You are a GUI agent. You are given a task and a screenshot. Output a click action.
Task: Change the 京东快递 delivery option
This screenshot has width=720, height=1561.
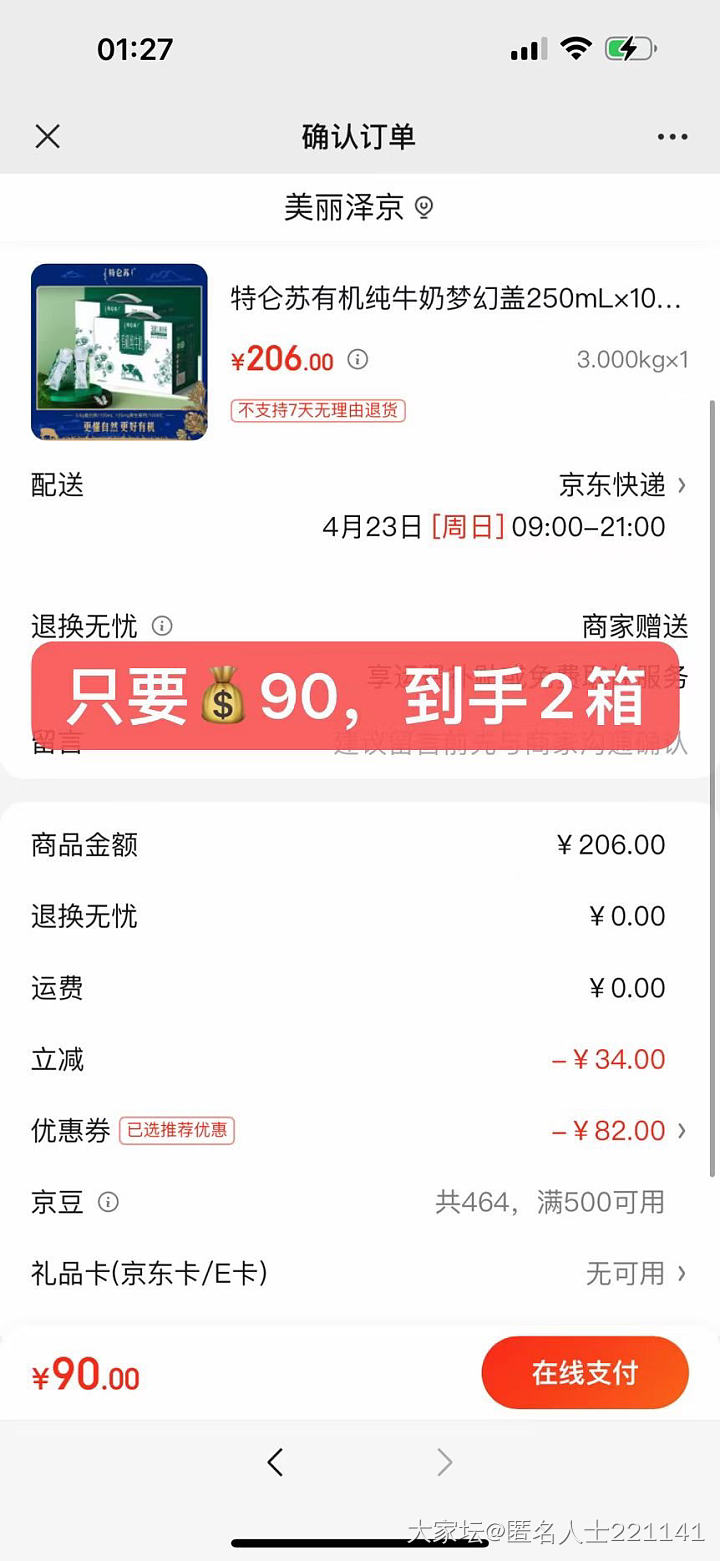622,485
